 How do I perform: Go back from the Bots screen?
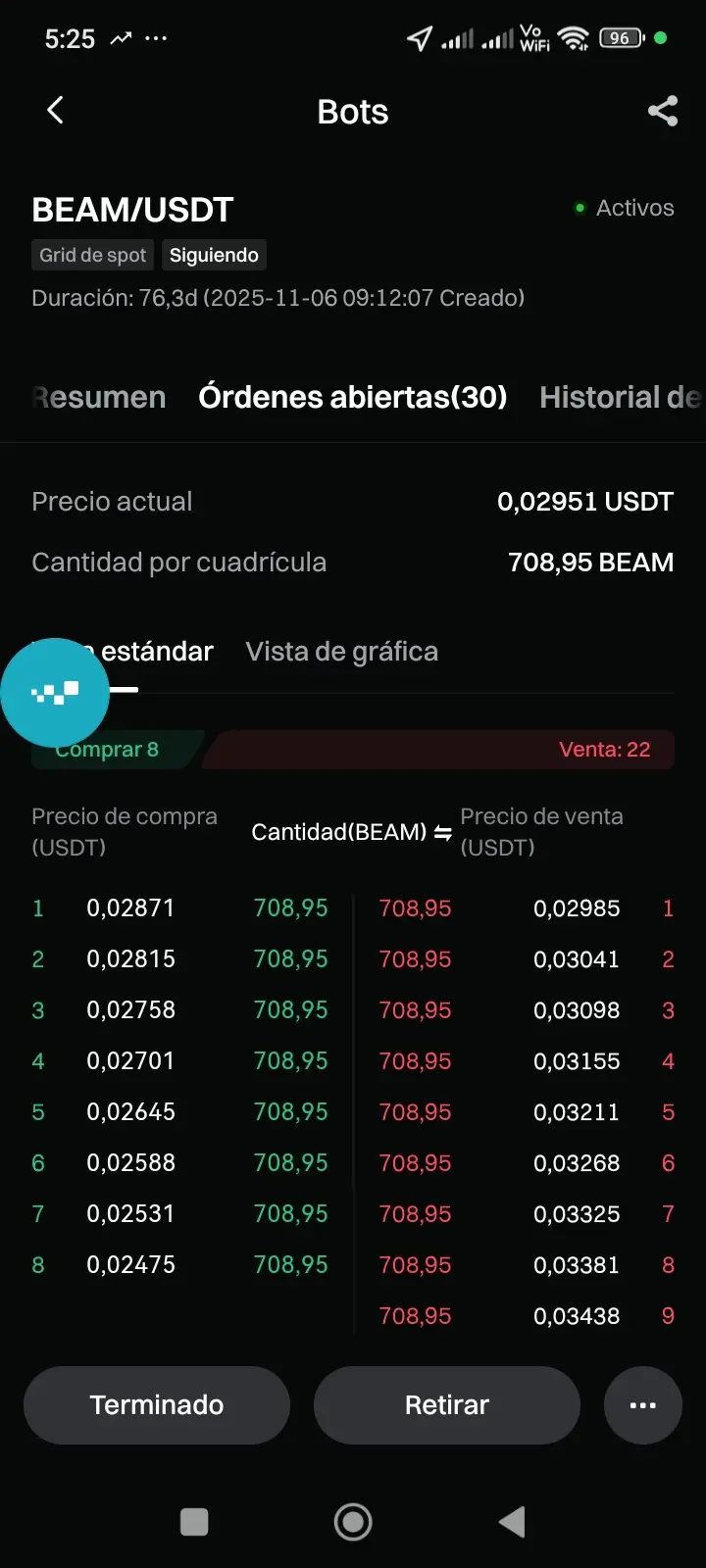(x=55, y=111)
